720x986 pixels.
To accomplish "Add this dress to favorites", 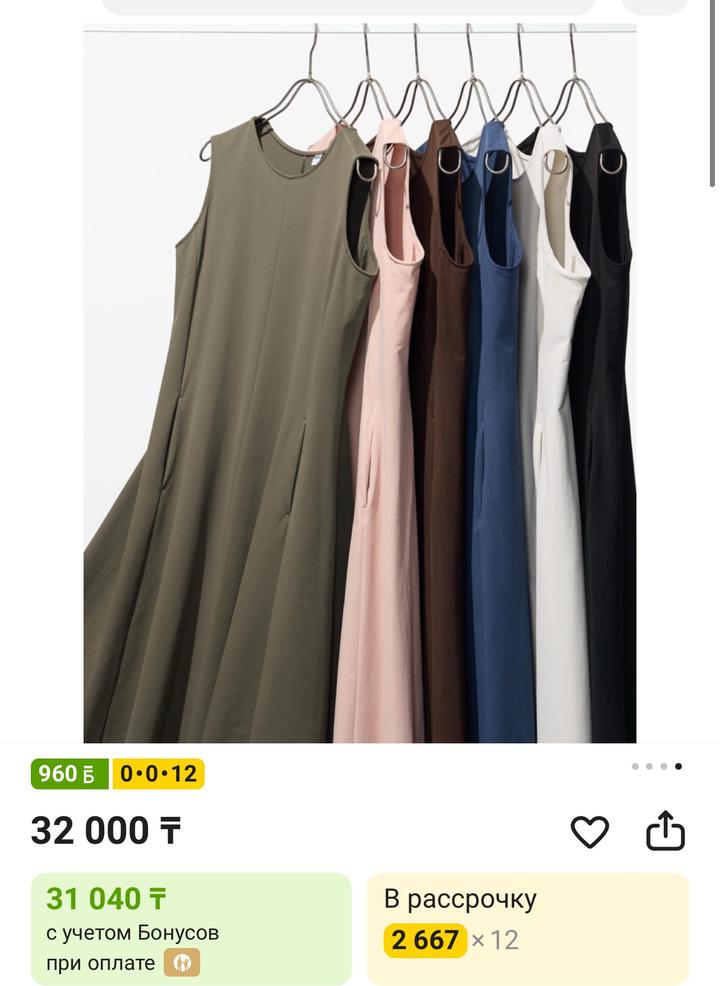I will click(x=590, y=831).
